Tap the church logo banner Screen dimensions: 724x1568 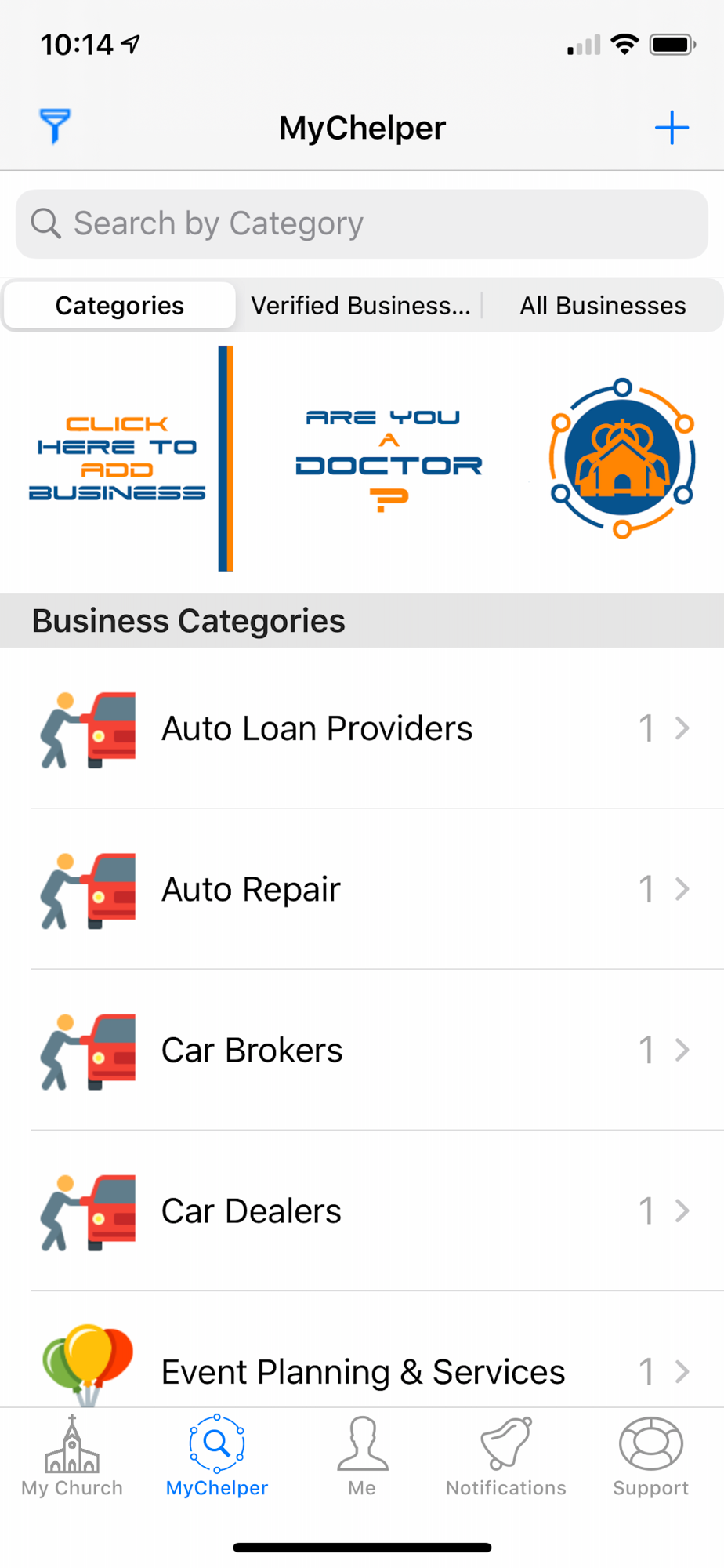click(x=622, y=459)
